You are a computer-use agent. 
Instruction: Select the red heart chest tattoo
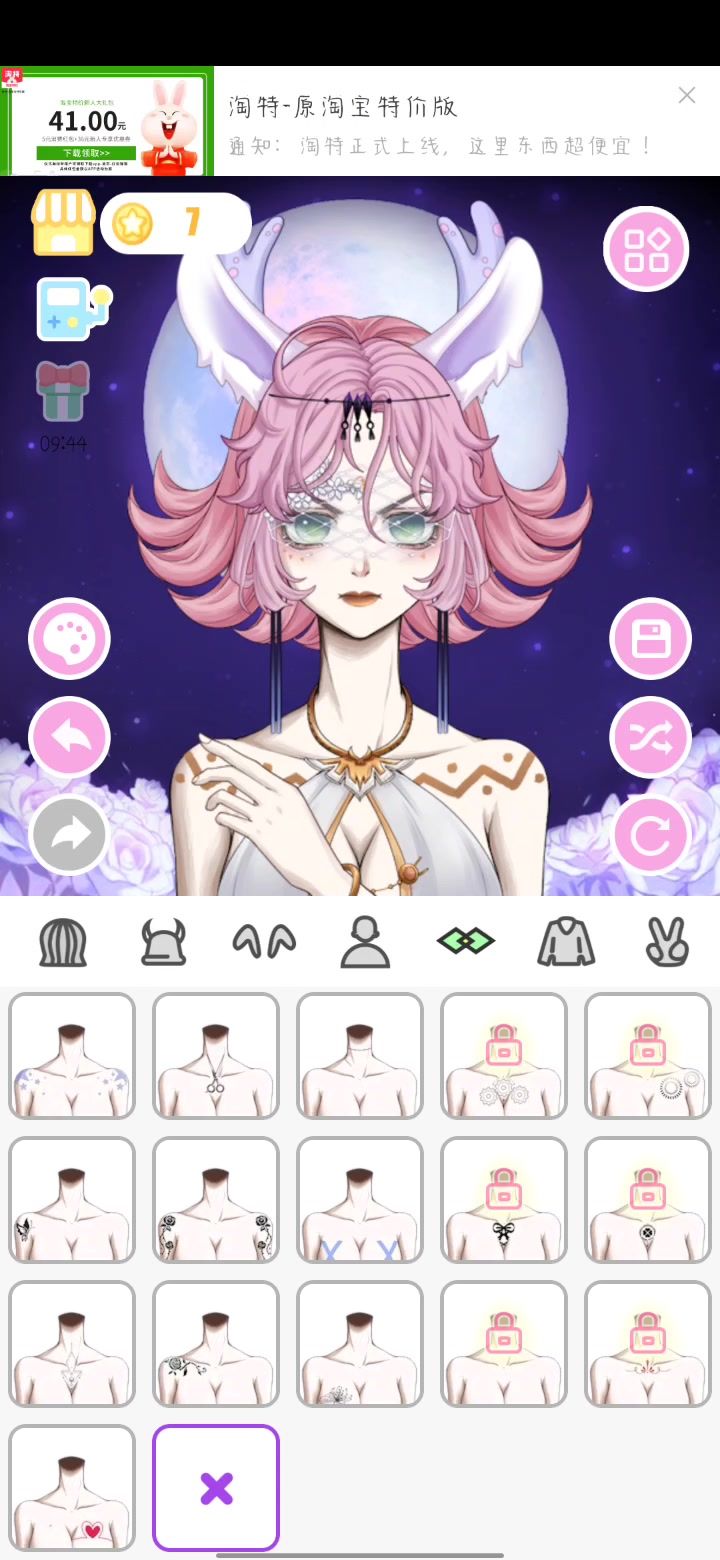(72, 1487)
